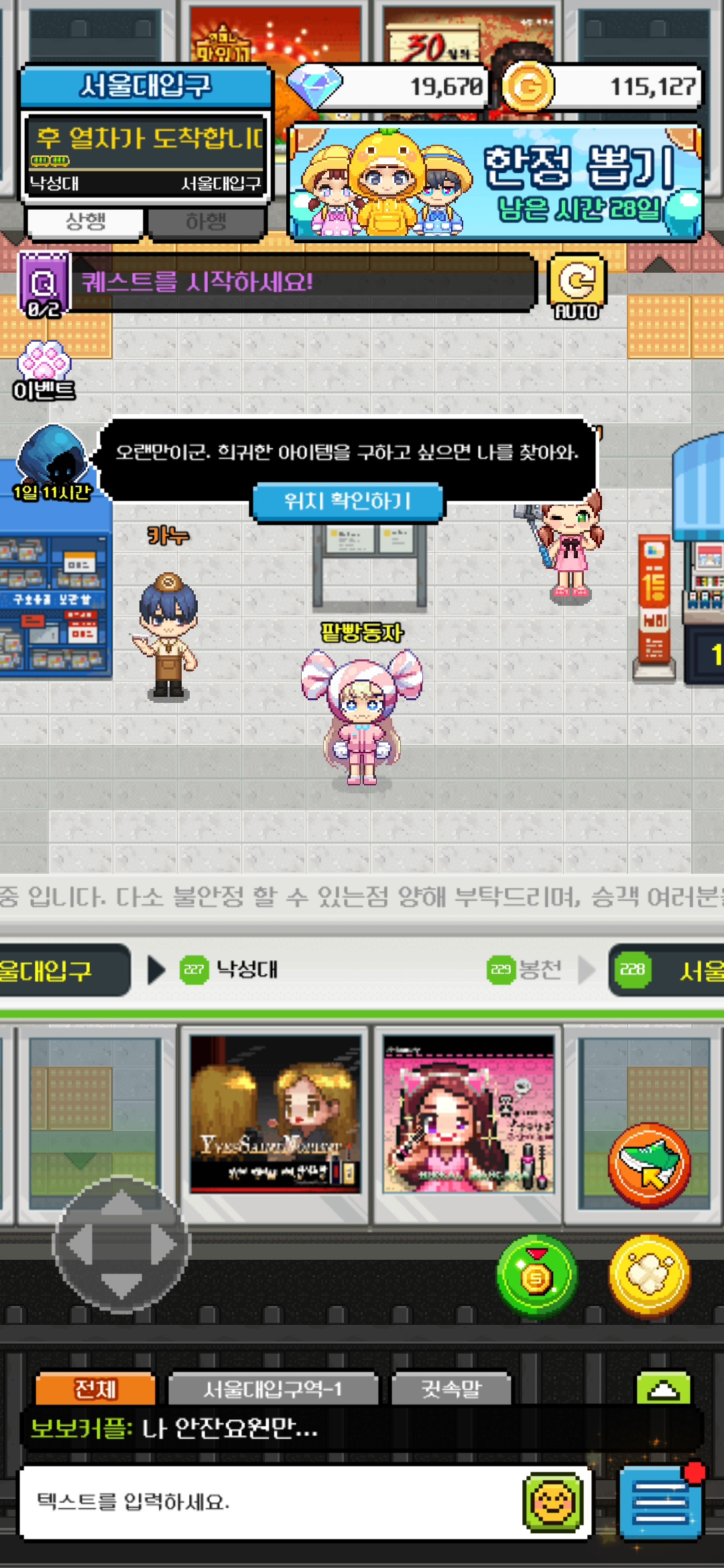This screenshot has width=724, height=1568.
Task: Tap the green medal coin button
Action: [x=536, y=1275]
